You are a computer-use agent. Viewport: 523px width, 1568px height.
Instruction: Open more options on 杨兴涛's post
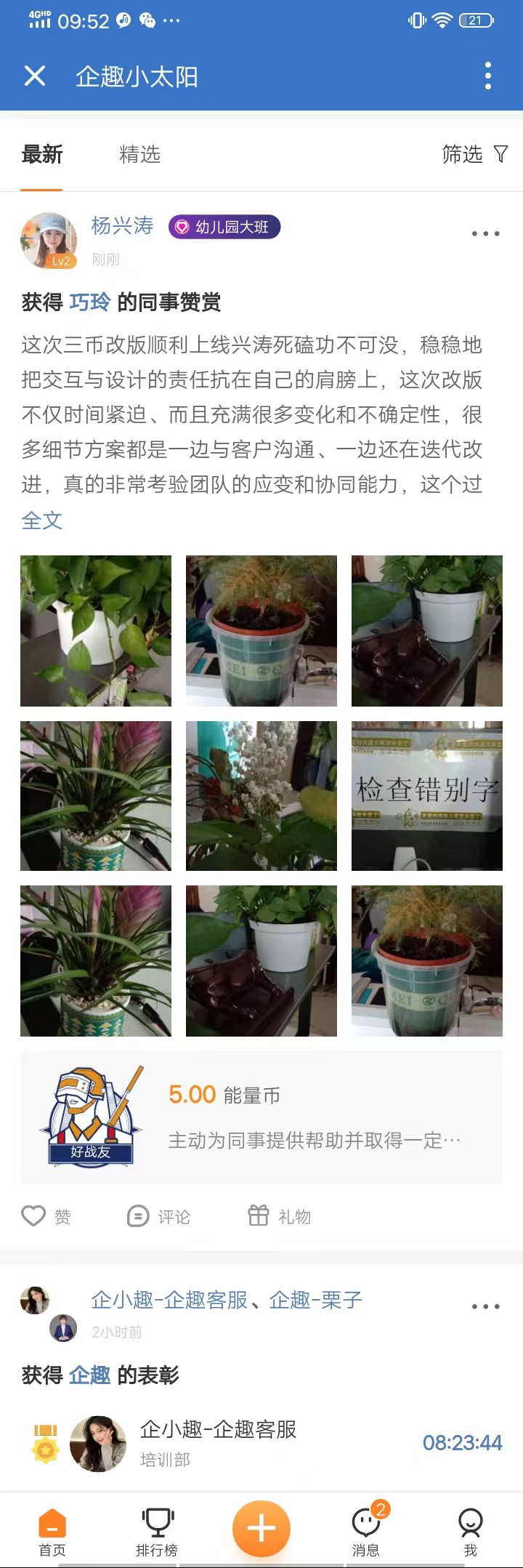[x=485, y=234]
